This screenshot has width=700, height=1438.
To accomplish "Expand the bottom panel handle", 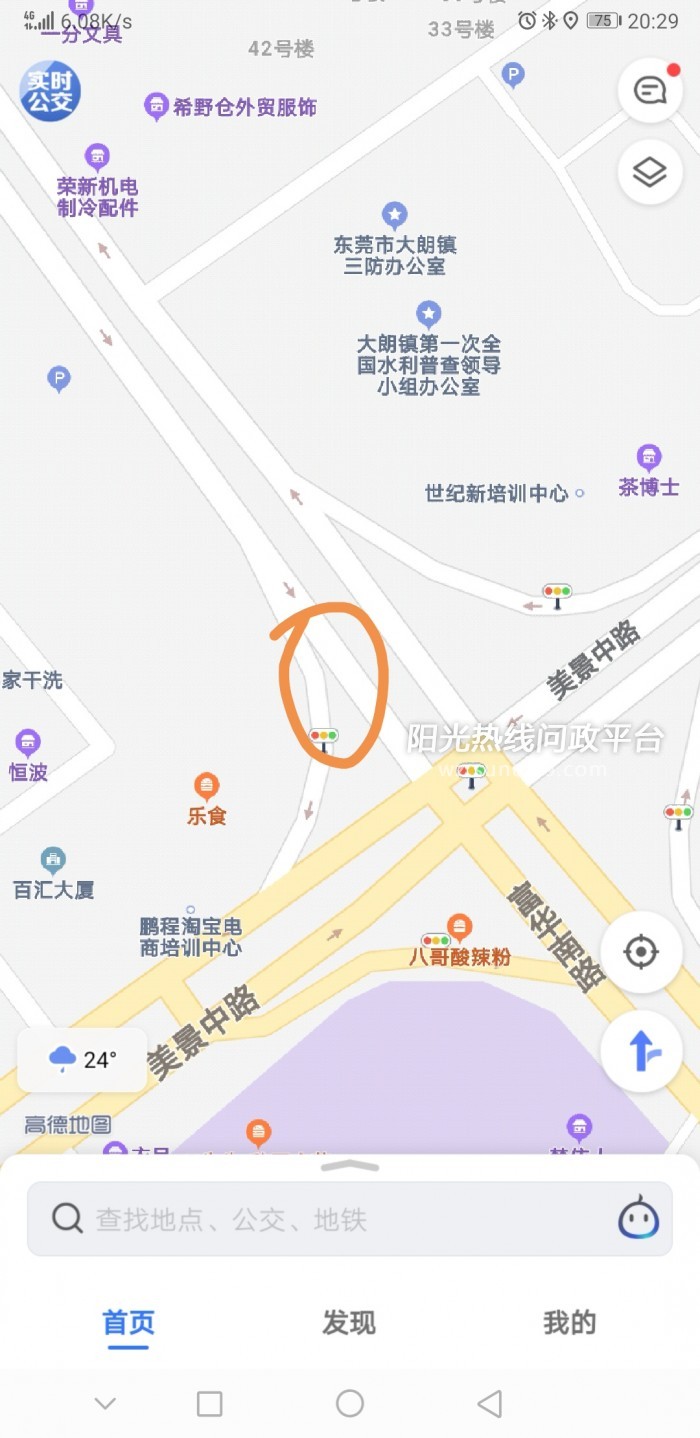I will (x=350, y=1166).
